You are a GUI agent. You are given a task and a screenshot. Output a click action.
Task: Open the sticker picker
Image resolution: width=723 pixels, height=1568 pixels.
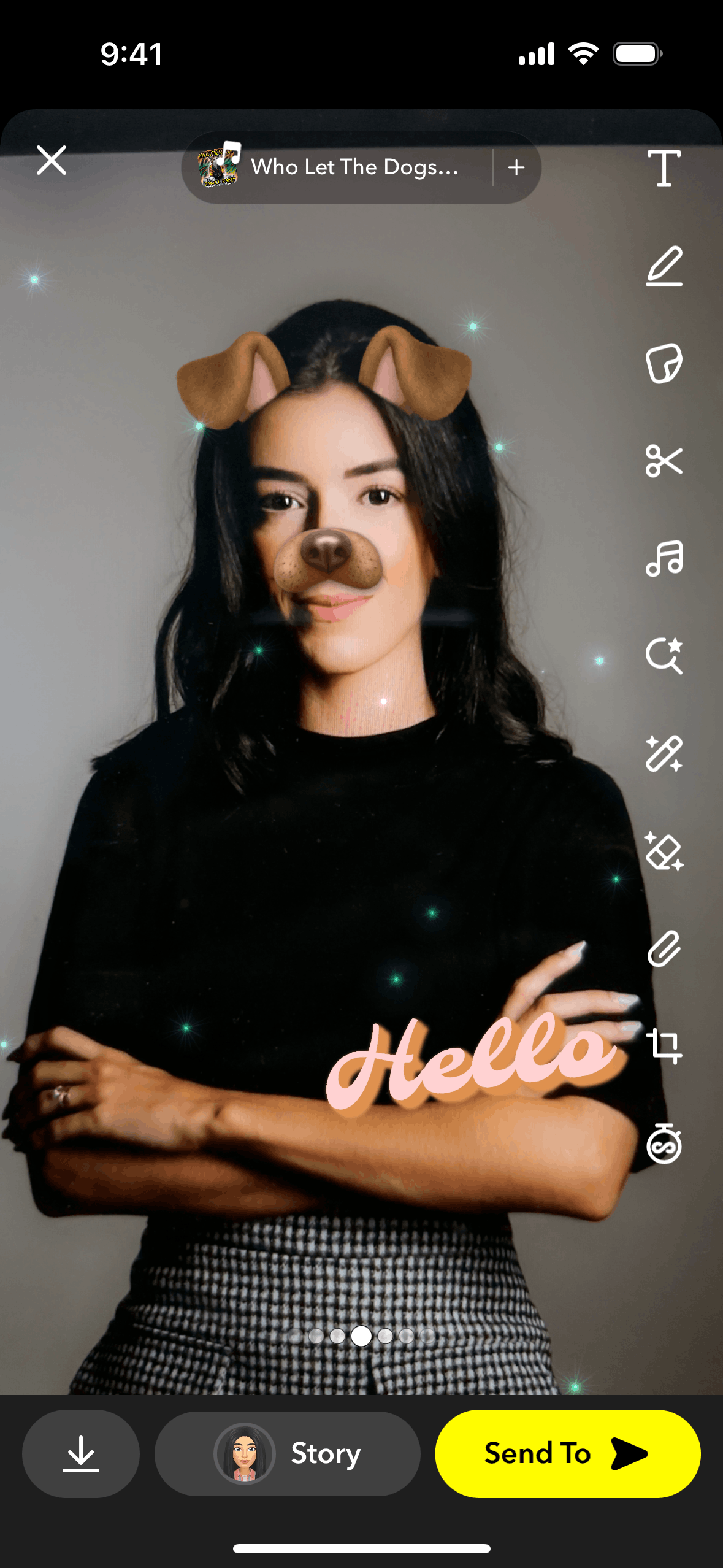[x=664, y=363]
